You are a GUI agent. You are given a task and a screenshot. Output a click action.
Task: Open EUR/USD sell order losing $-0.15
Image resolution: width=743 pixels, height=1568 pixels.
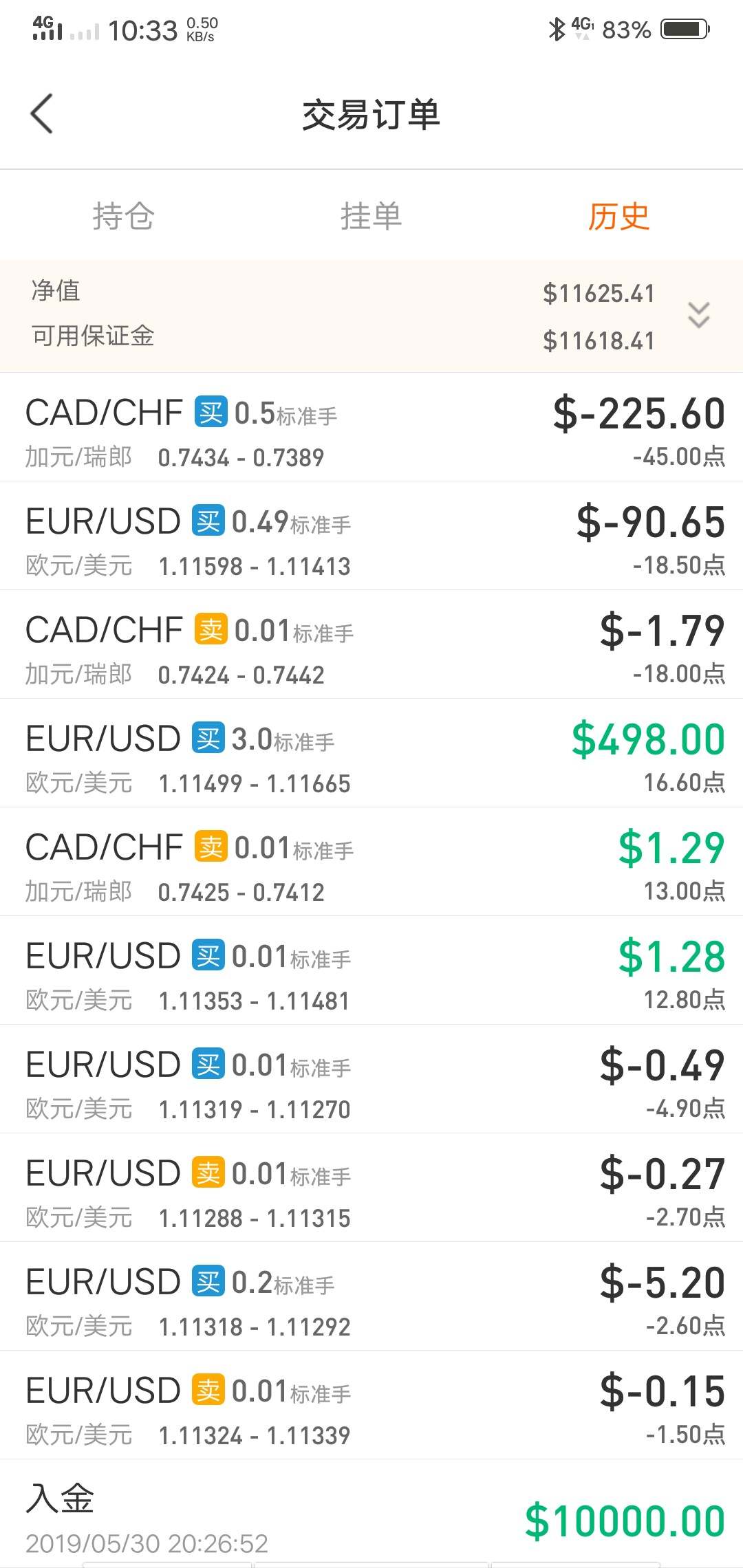371,1406
